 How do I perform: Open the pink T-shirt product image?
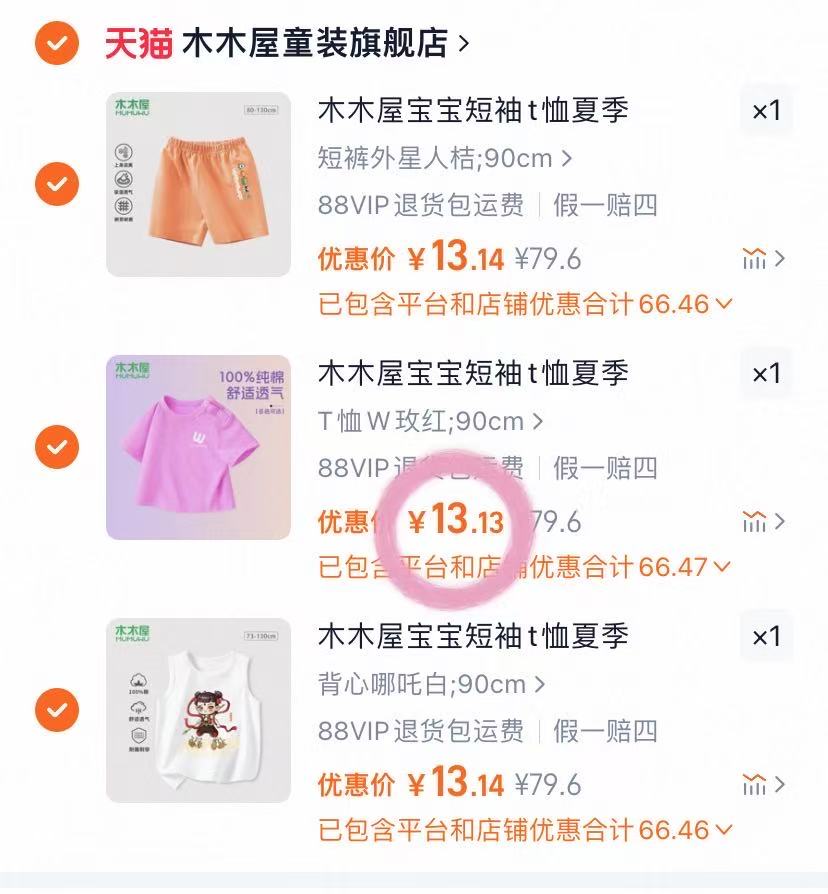click(198, 447)
